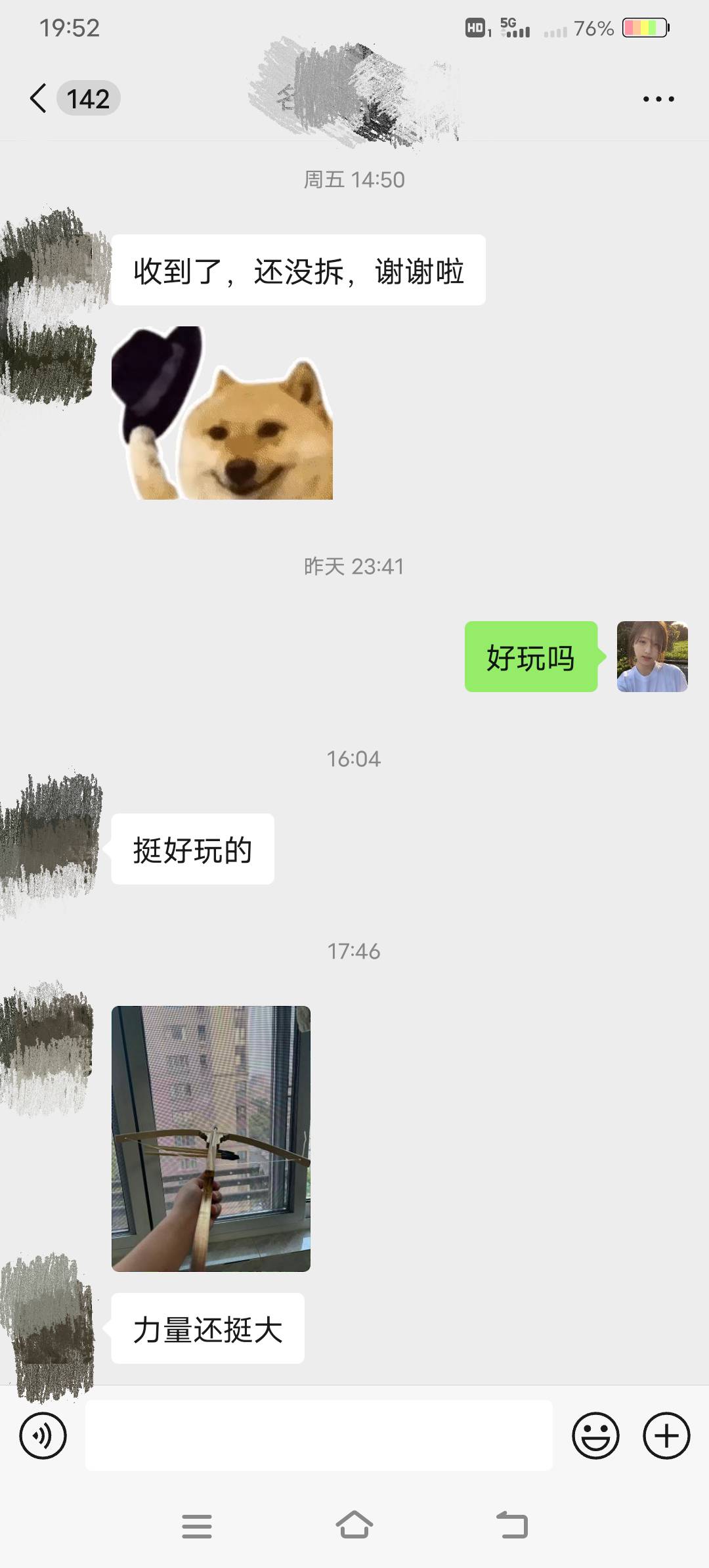Viewport: 709px width, 1568px height.
Task: Open my profile avatar beside 好玩吗
Action: pos(652,656)
